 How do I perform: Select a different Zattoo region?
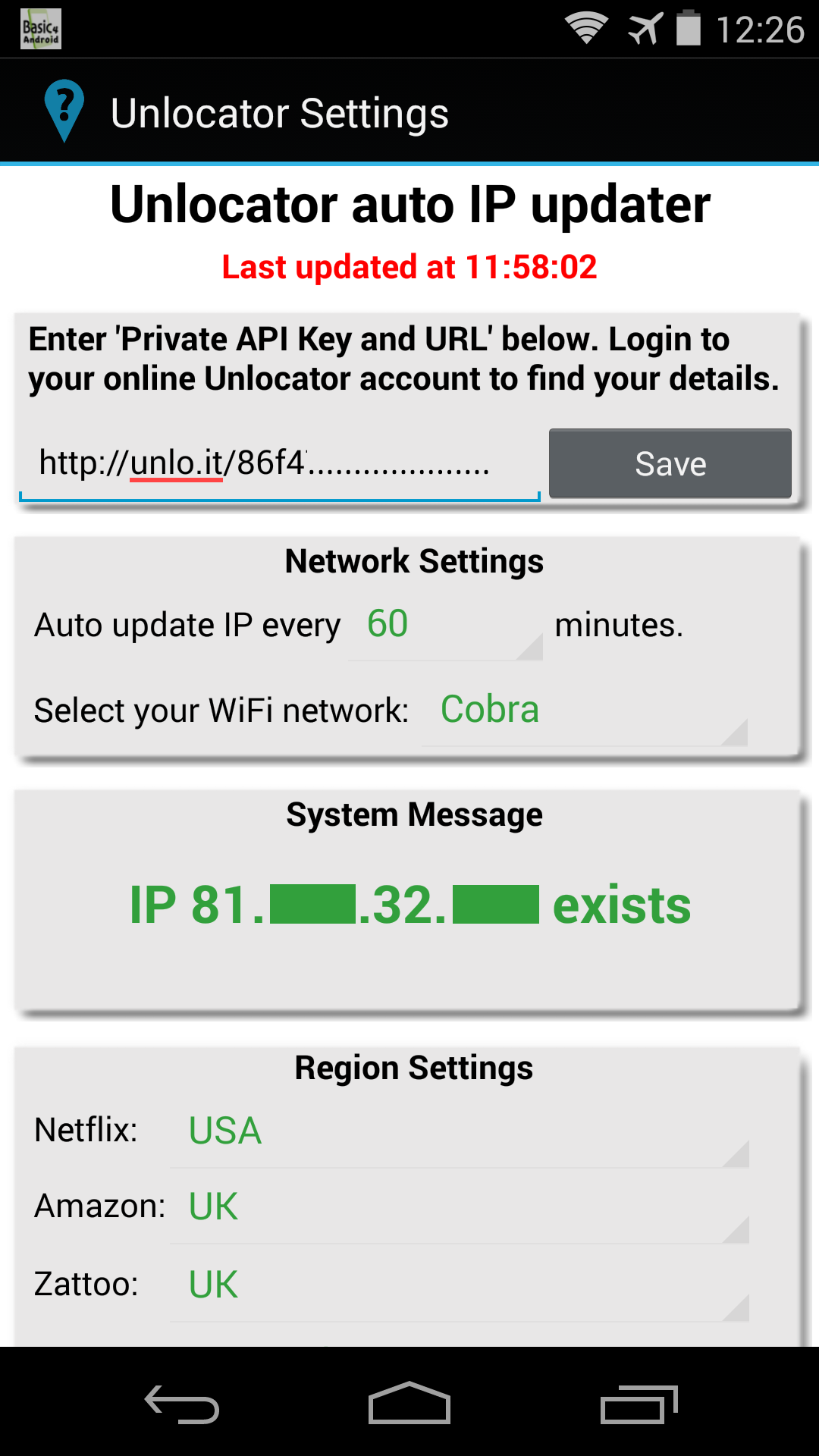tap(459, 1285)
